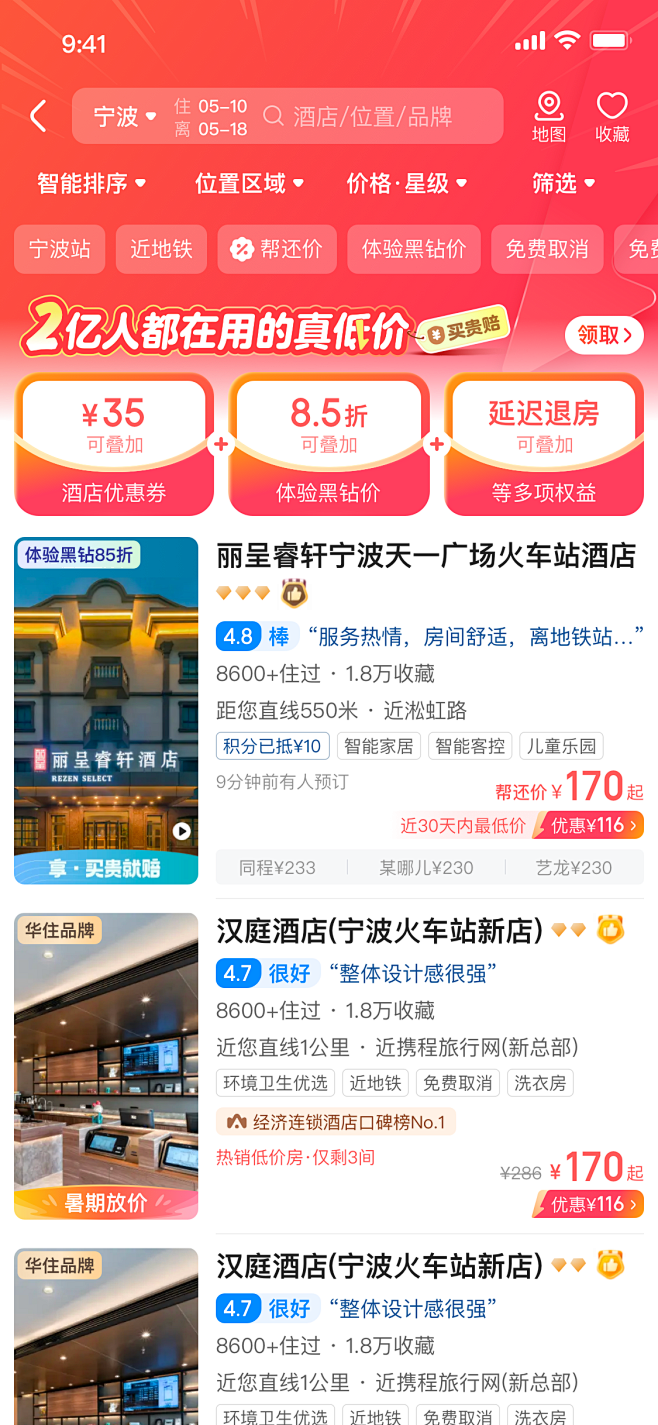The width and height of the screenshot is (658, 1425).
Task: Open the 筛选 filter dropdown
Action: point(563,184)
